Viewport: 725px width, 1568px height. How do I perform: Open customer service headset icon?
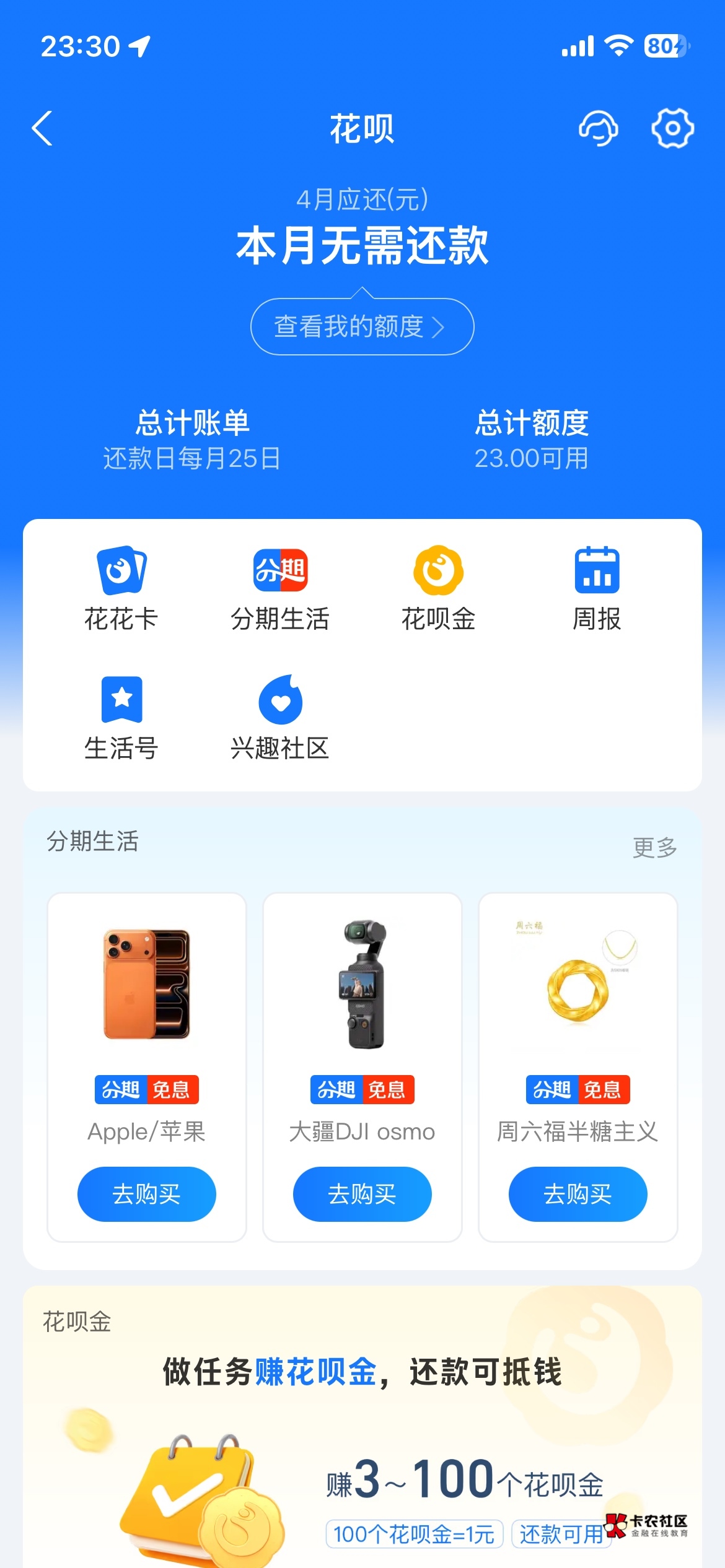pos(598,129)
